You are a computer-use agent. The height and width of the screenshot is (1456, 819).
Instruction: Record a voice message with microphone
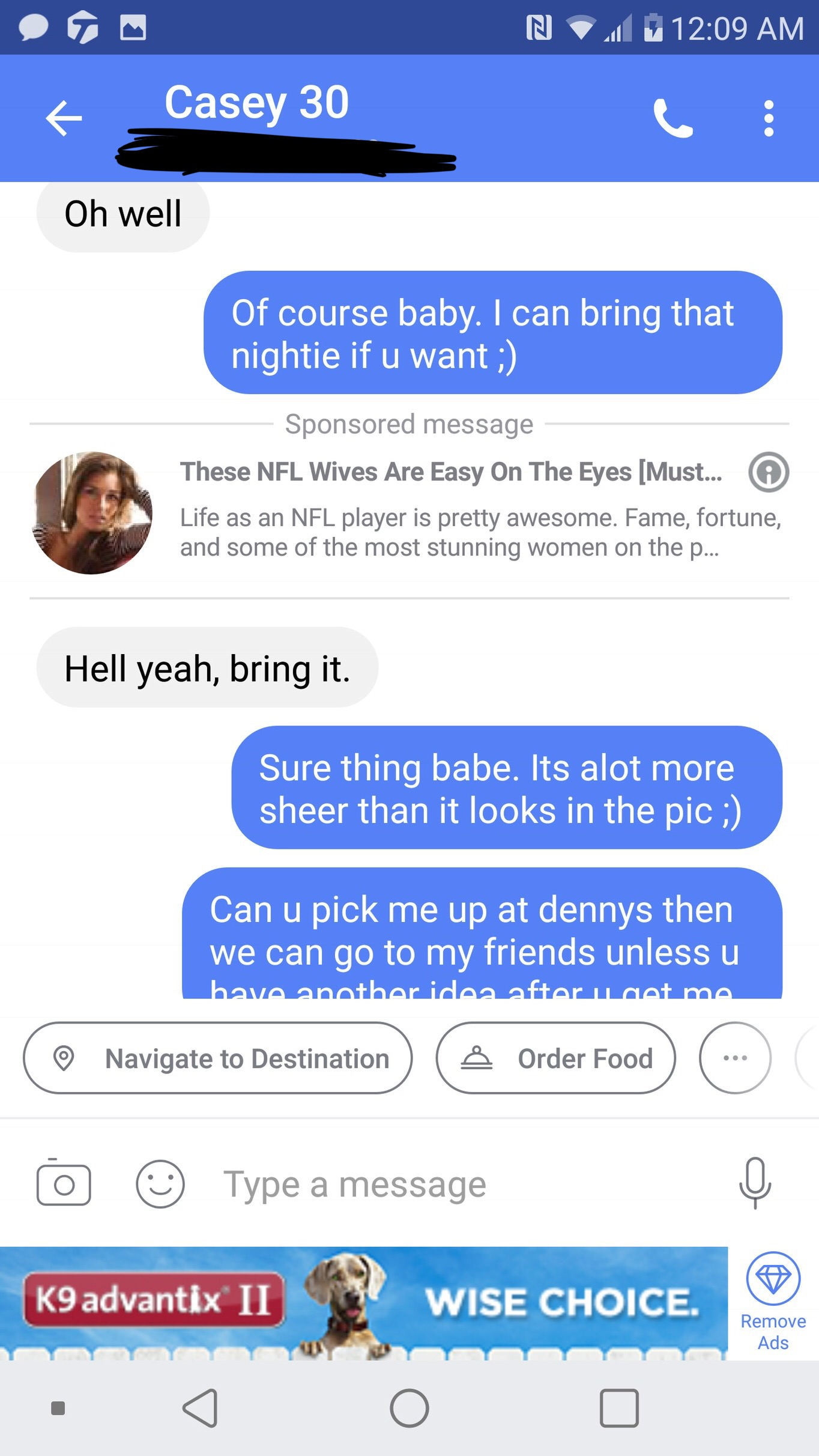click(x=755, y=1182)
